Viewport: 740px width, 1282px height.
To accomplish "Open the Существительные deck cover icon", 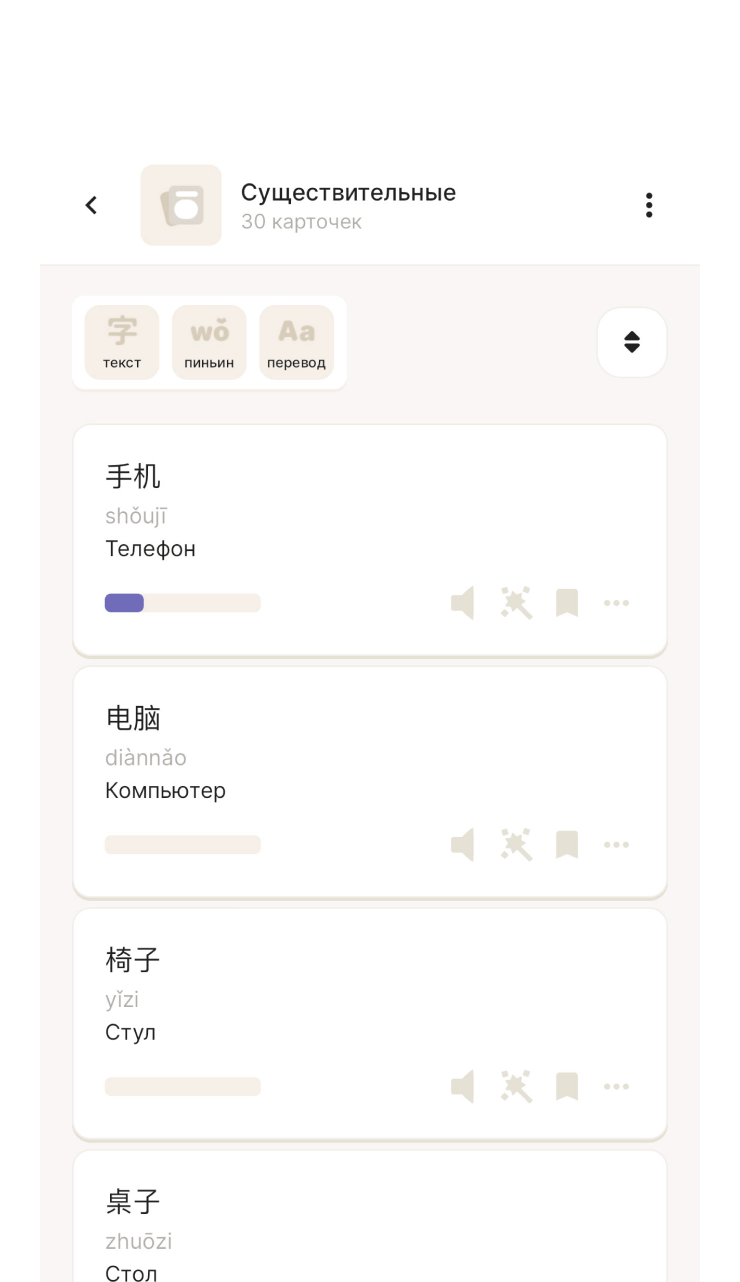I will (181, 205).
